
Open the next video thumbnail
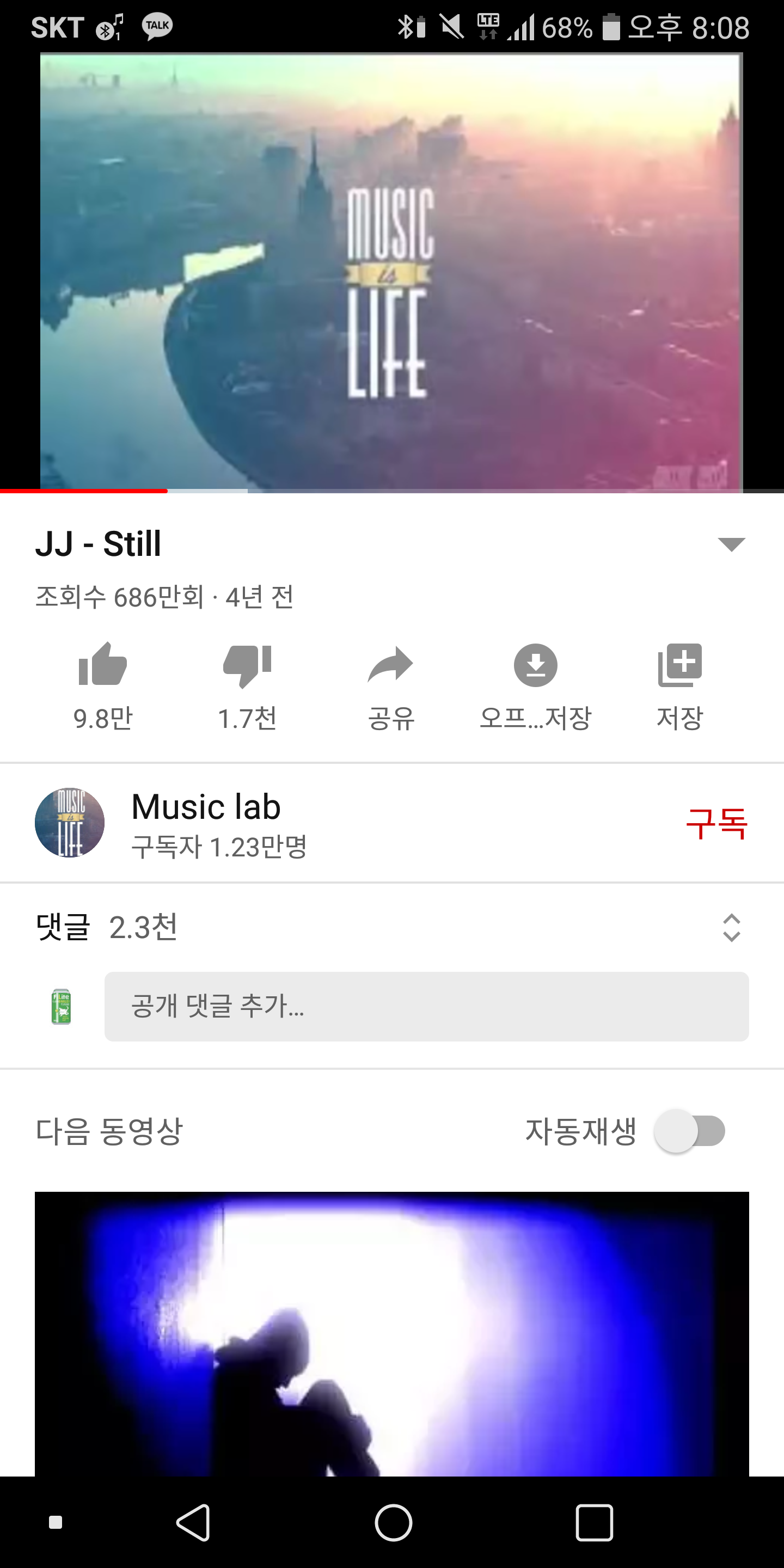[x=391, y=1333]
